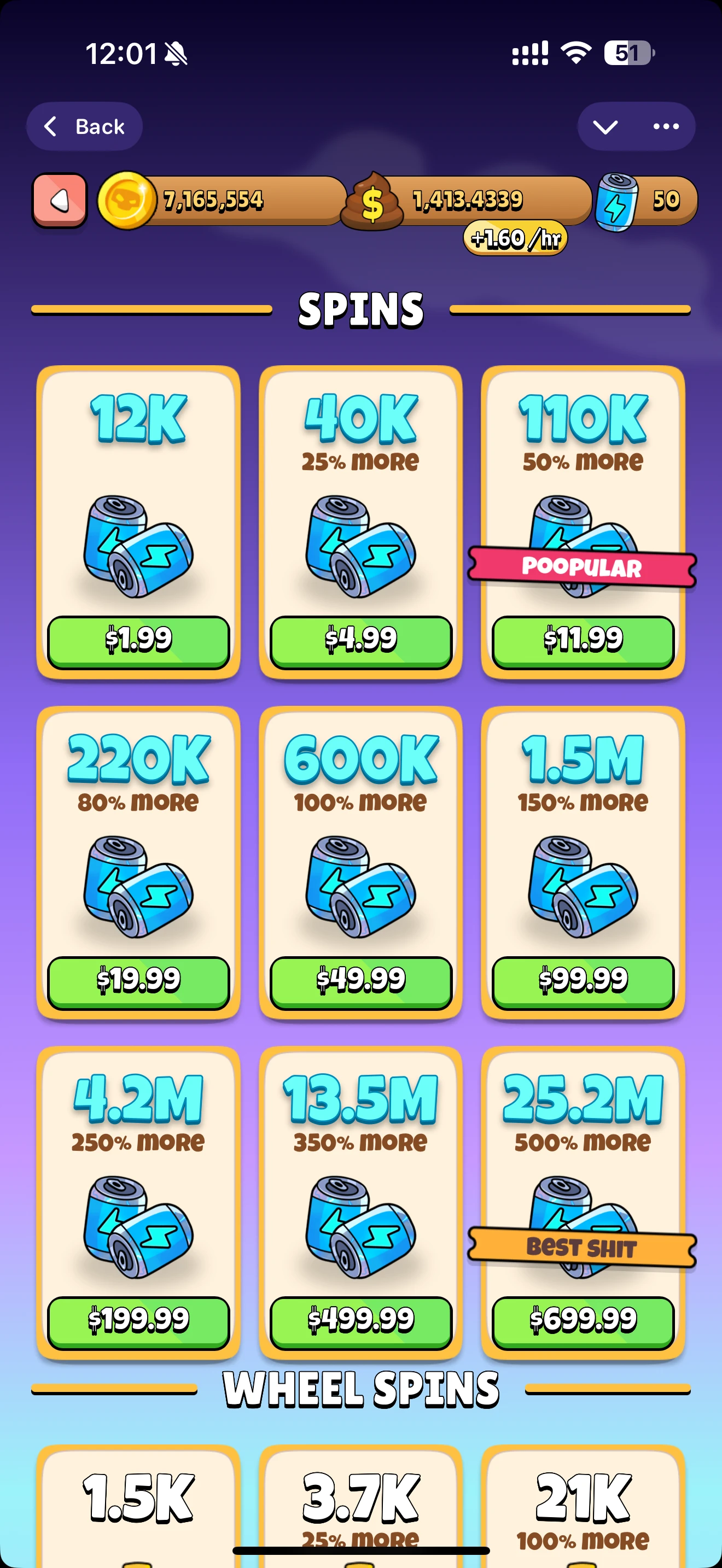Open the three-dot overflow menu
Viewport: 722px width, 1568px height.
point(665,127)
